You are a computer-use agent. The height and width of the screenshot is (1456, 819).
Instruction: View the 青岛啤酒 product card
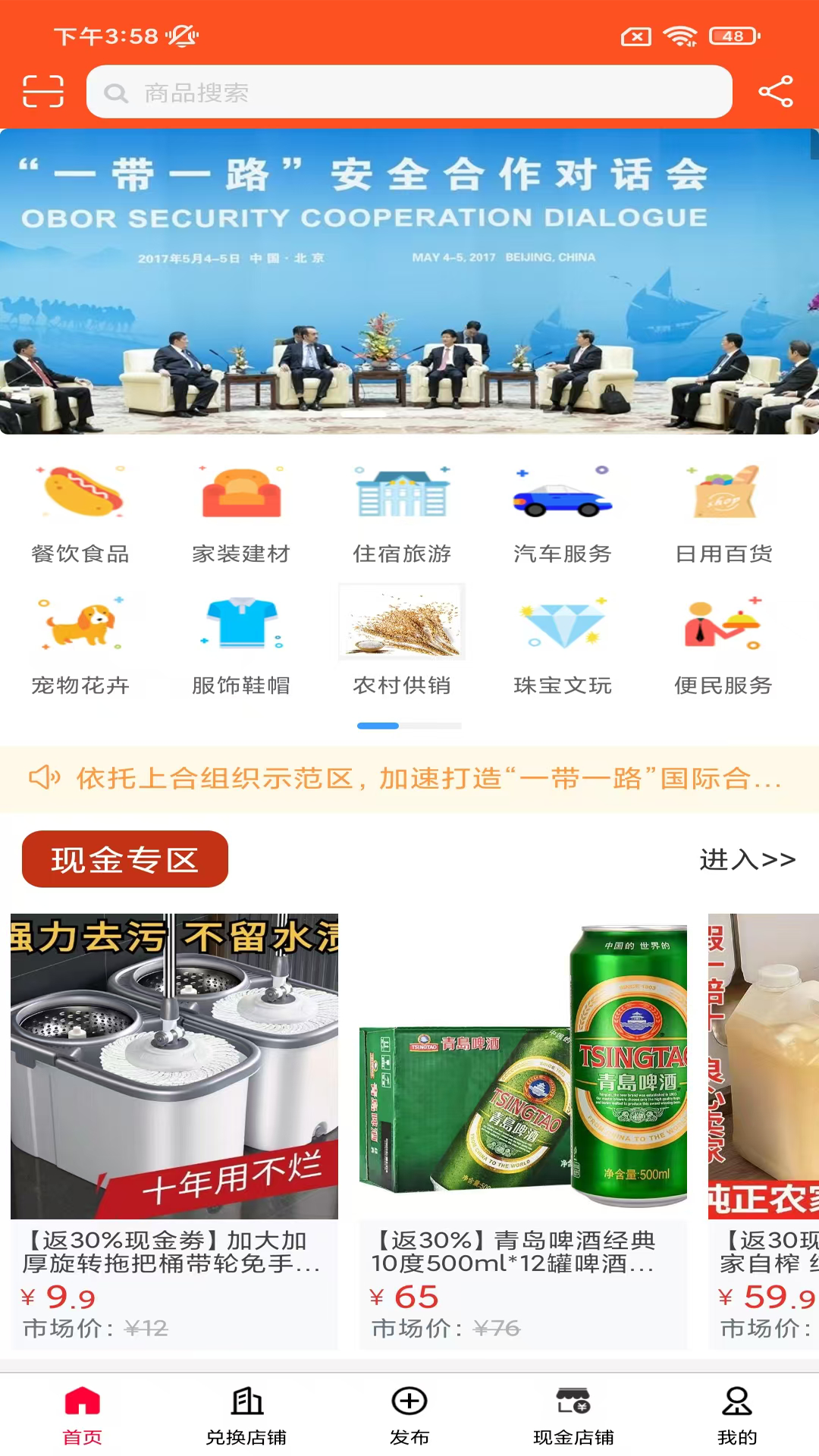click(523, 1130)
